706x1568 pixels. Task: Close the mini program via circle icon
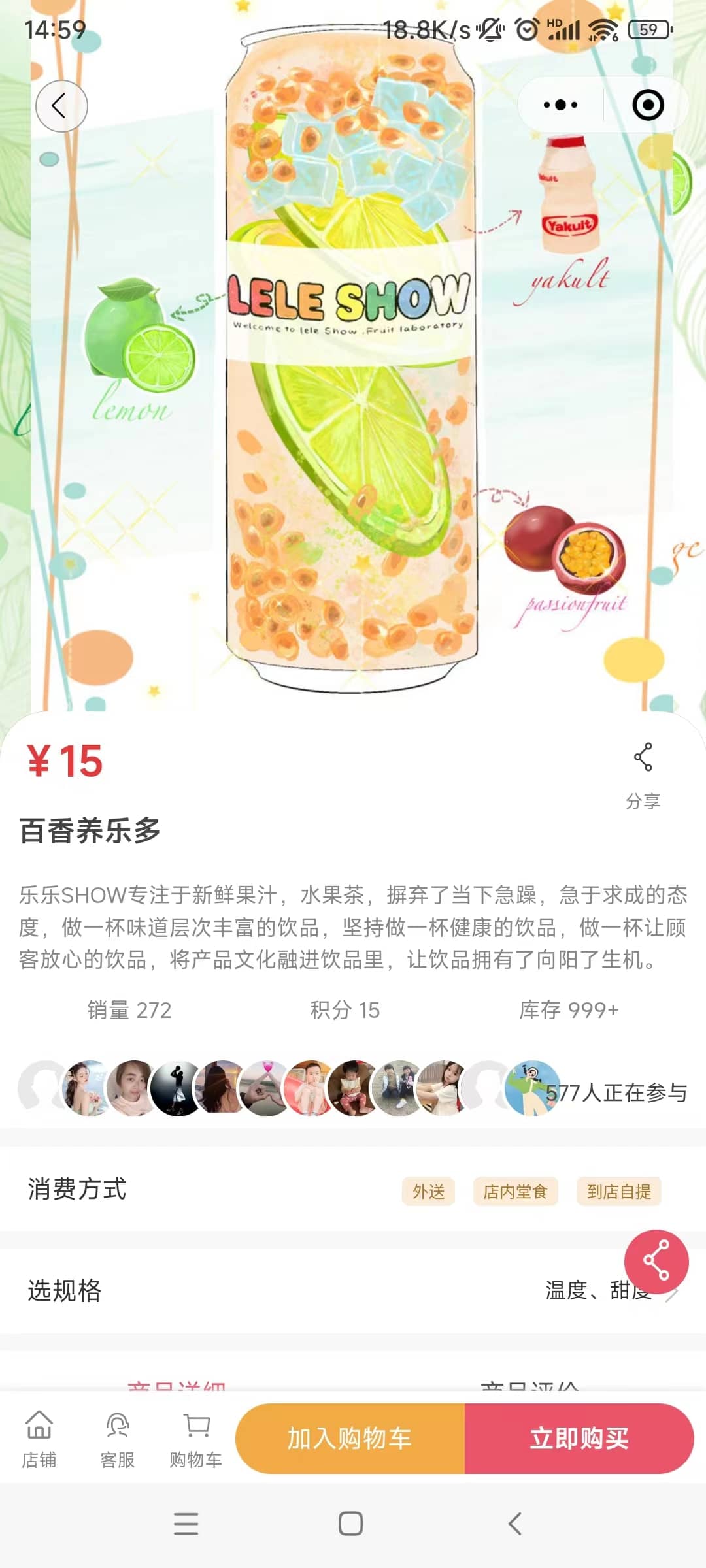(648, 105)
